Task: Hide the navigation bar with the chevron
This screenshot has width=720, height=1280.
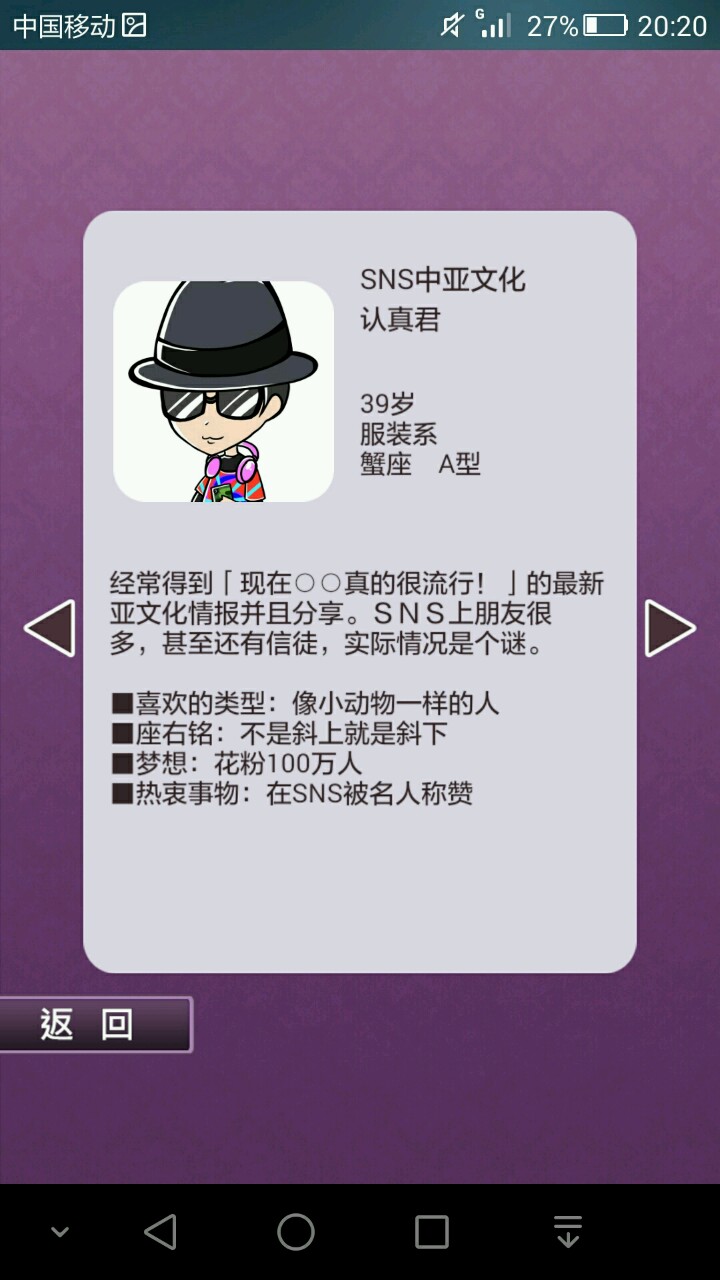Action: pos(60,1232)
